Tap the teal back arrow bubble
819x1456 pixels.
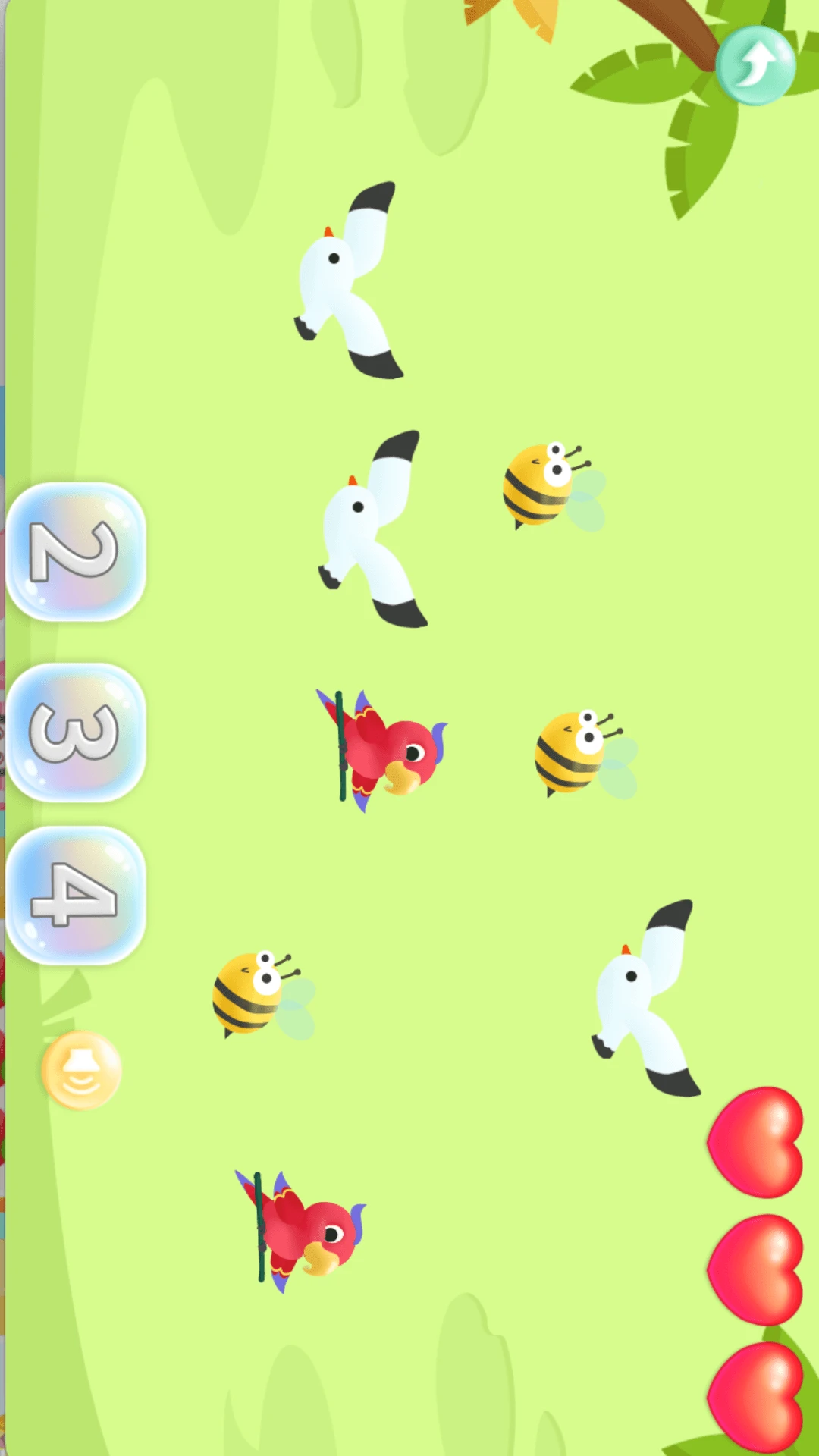[755, 65]
